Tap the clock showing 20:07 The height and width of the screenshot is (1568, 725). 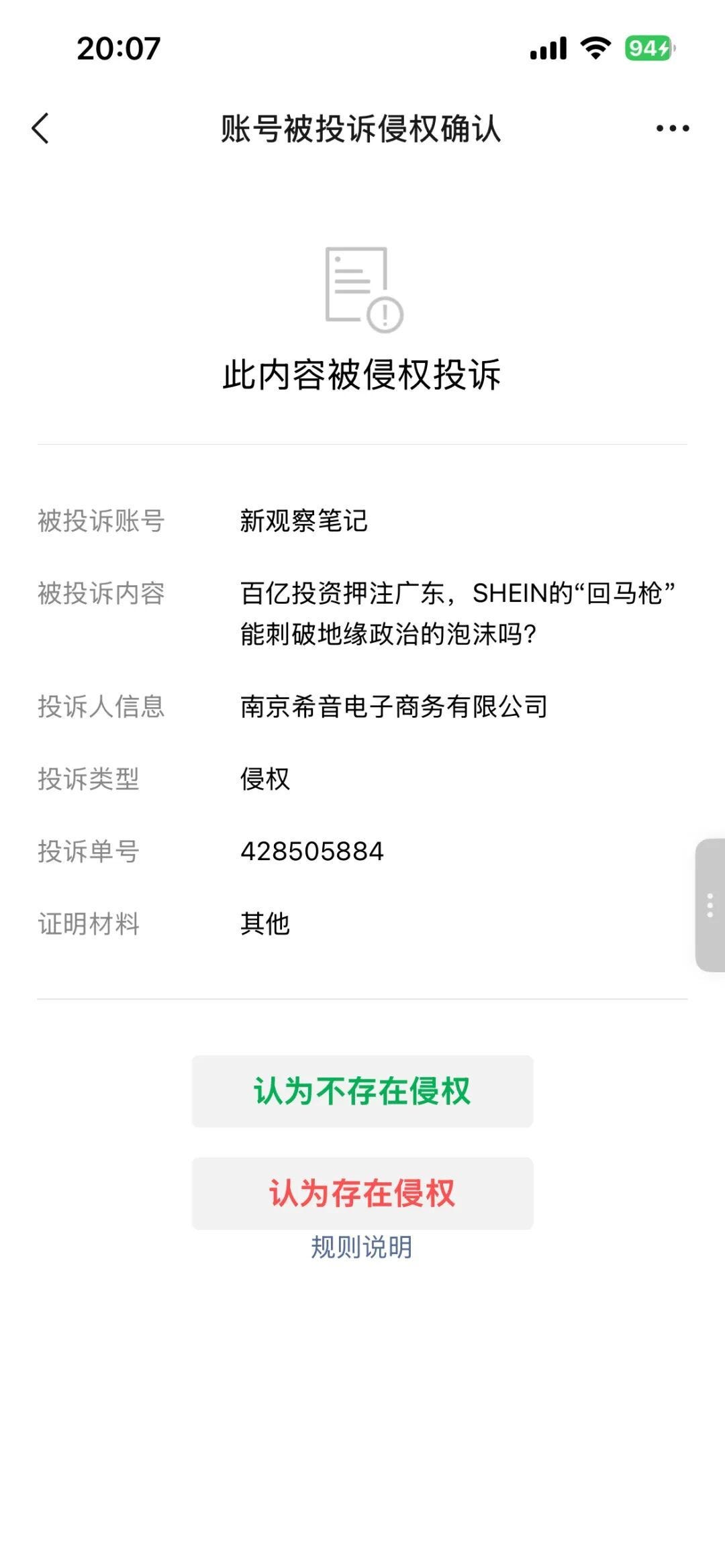pos(117,48)
